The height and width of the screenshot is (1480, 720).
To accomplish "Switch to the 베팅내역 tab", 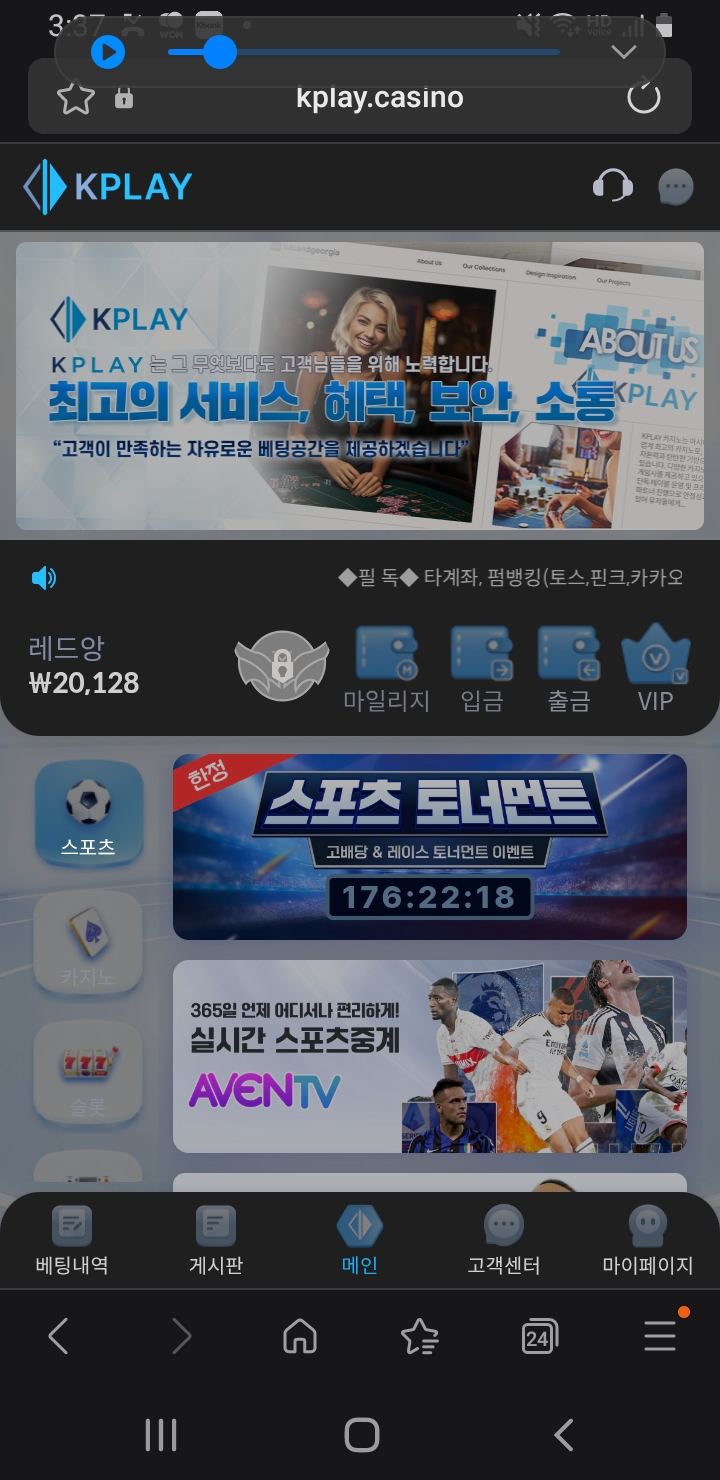I will coord(72,1240).
